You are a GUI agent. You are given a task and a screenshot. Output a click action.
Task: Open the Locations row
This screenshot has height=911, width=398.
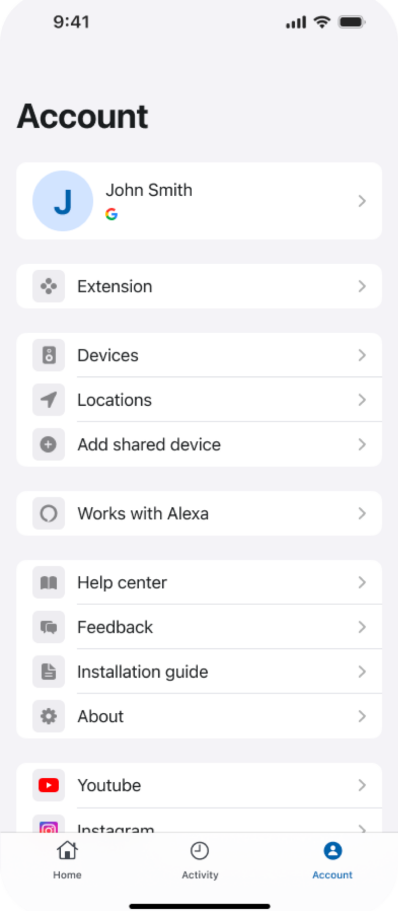[x=199, y=400]
